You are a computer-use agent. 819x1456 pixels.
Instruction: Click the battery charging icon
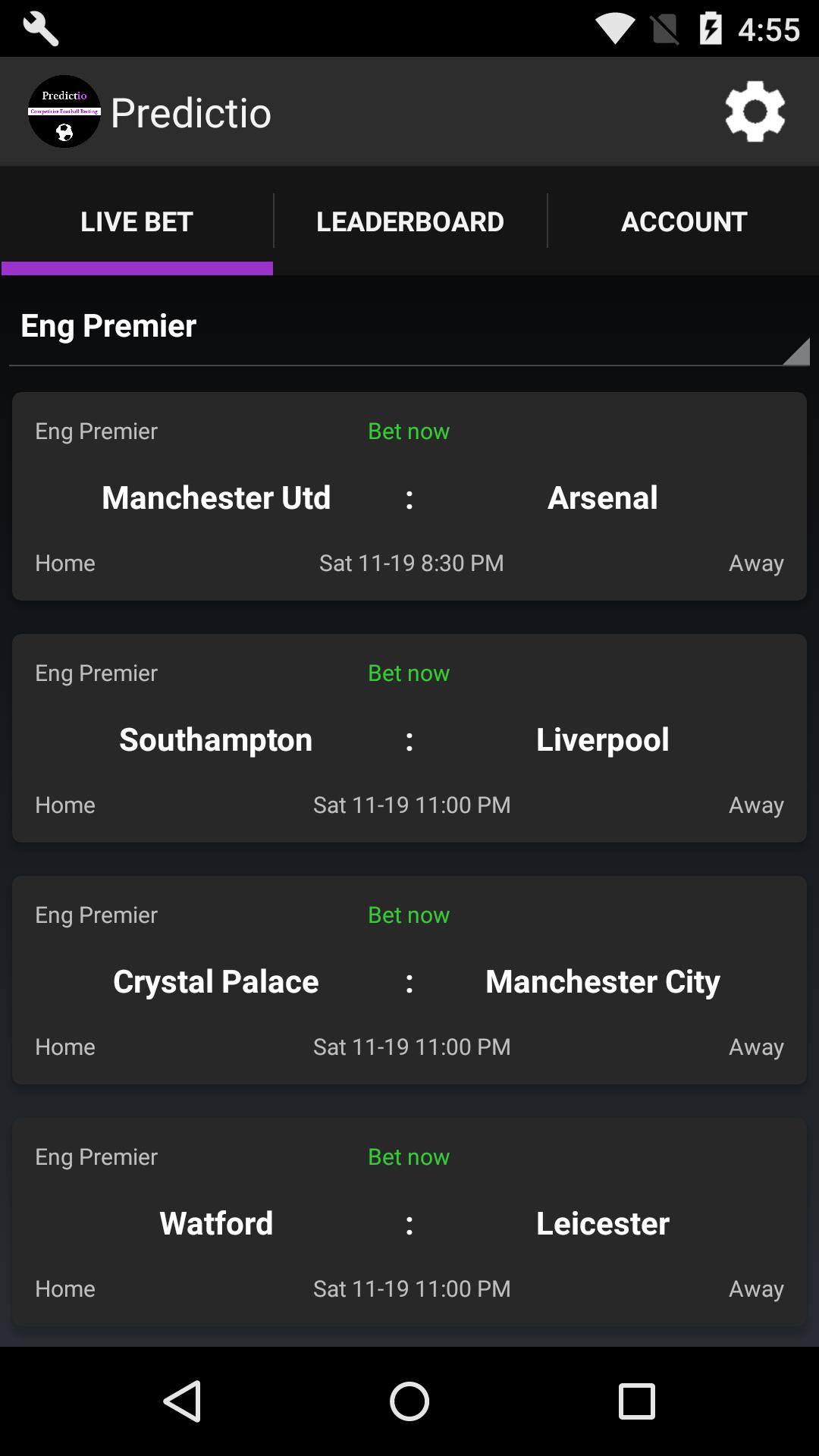click(711, 29)
